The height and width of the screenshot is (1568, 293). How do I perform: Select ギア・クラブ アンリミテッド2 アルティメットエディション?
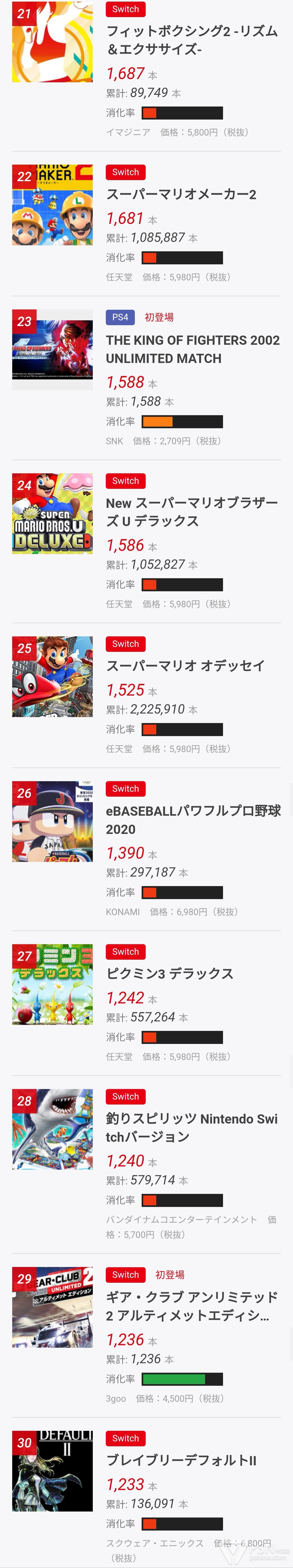tap(192, 1306)
